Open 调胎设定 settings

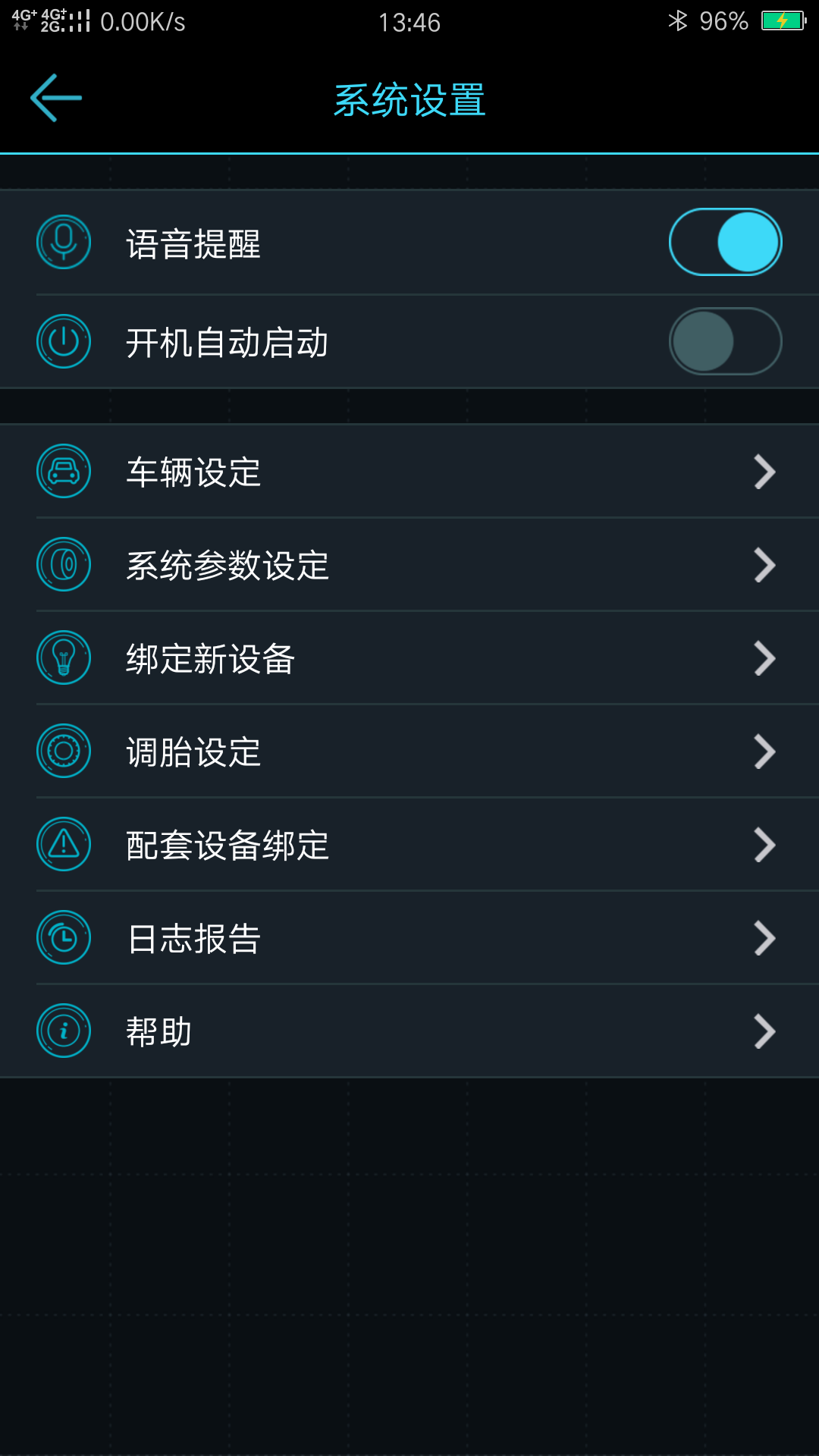coord(409,752)
